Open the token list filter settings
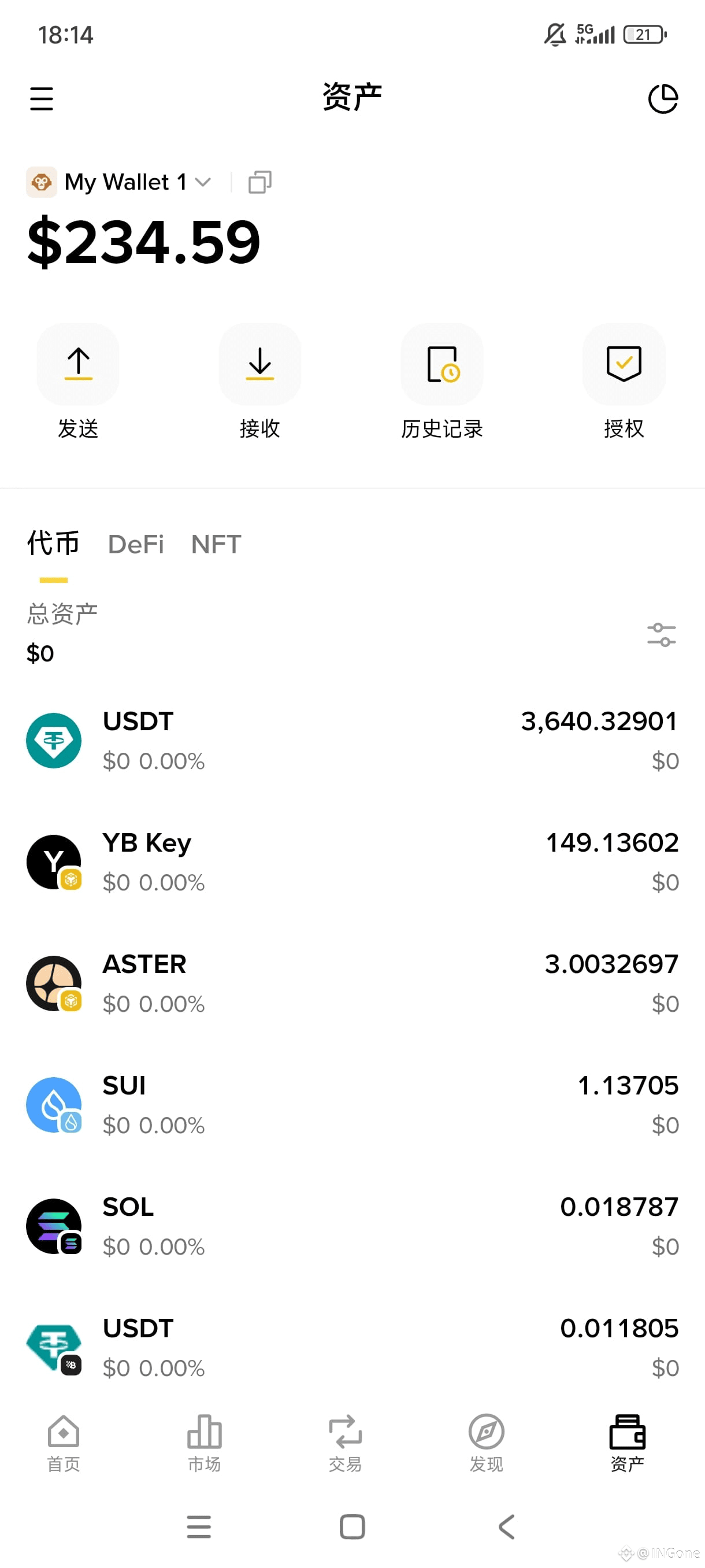Screen dimensions: 705x1568 [x=661, y=634]
